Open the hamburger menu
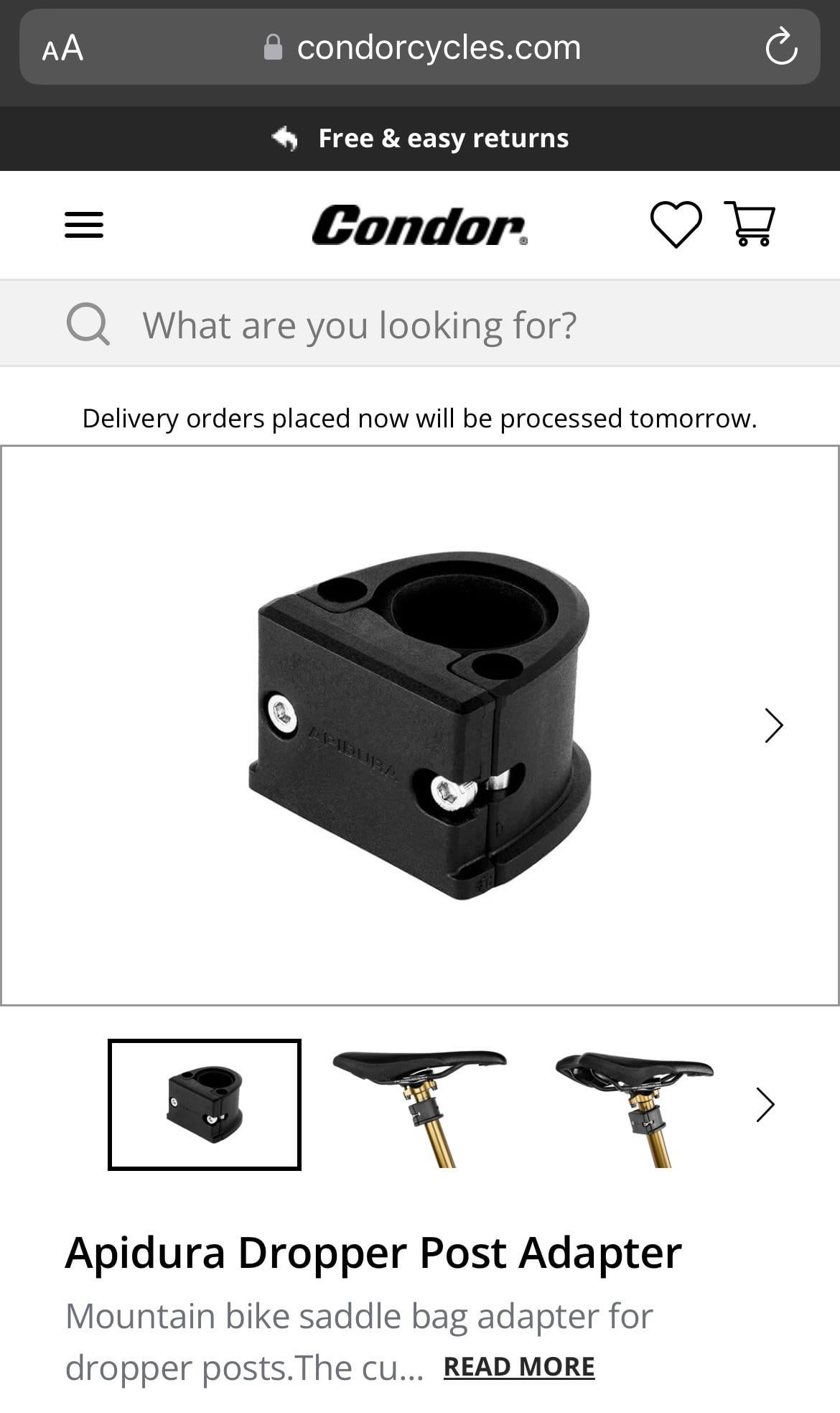The width and height of the screenshot is (840, 1413). coord(84,225)
